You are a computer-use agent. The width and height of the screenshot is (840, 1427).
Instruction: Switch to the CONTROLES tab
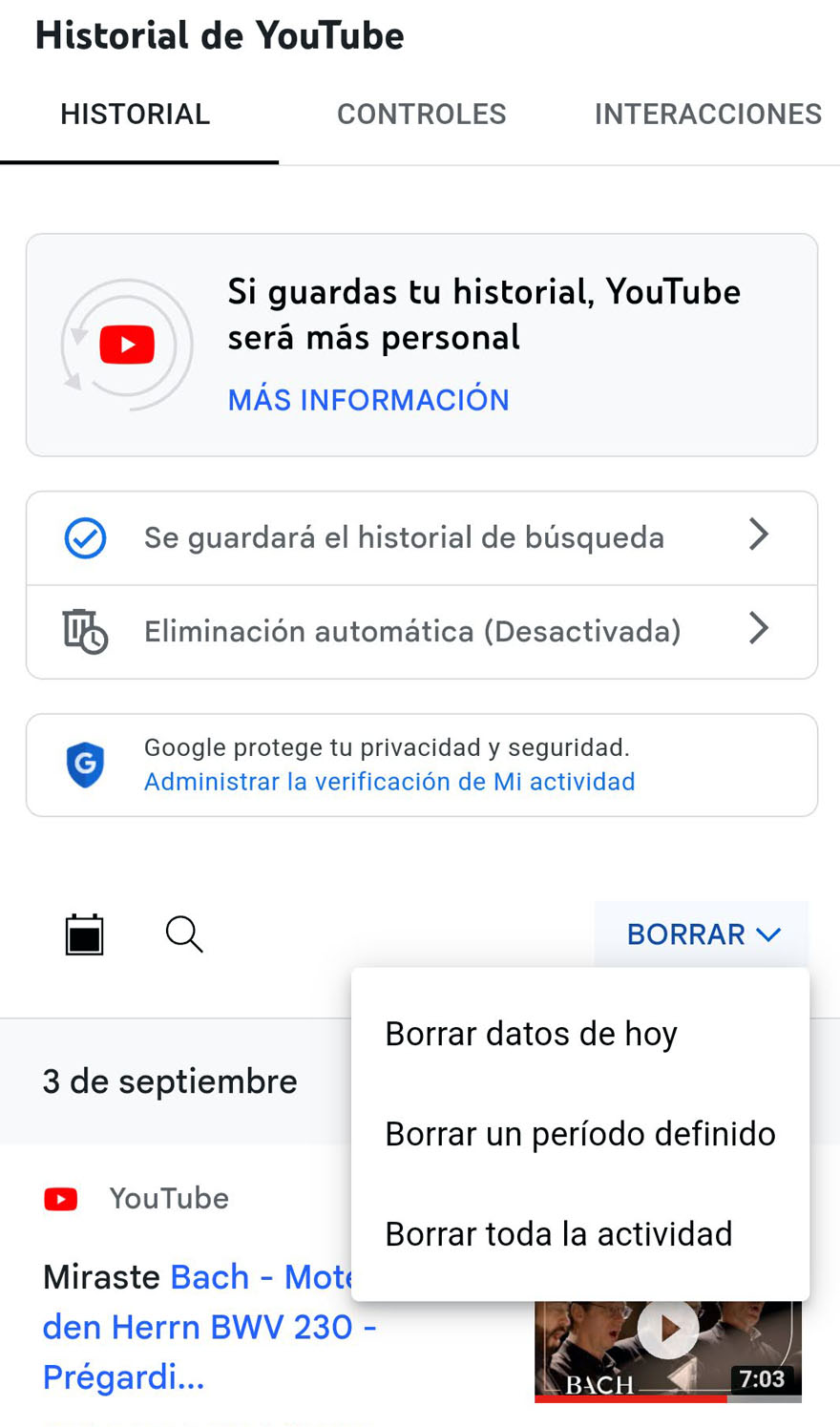tap(421, 115)
